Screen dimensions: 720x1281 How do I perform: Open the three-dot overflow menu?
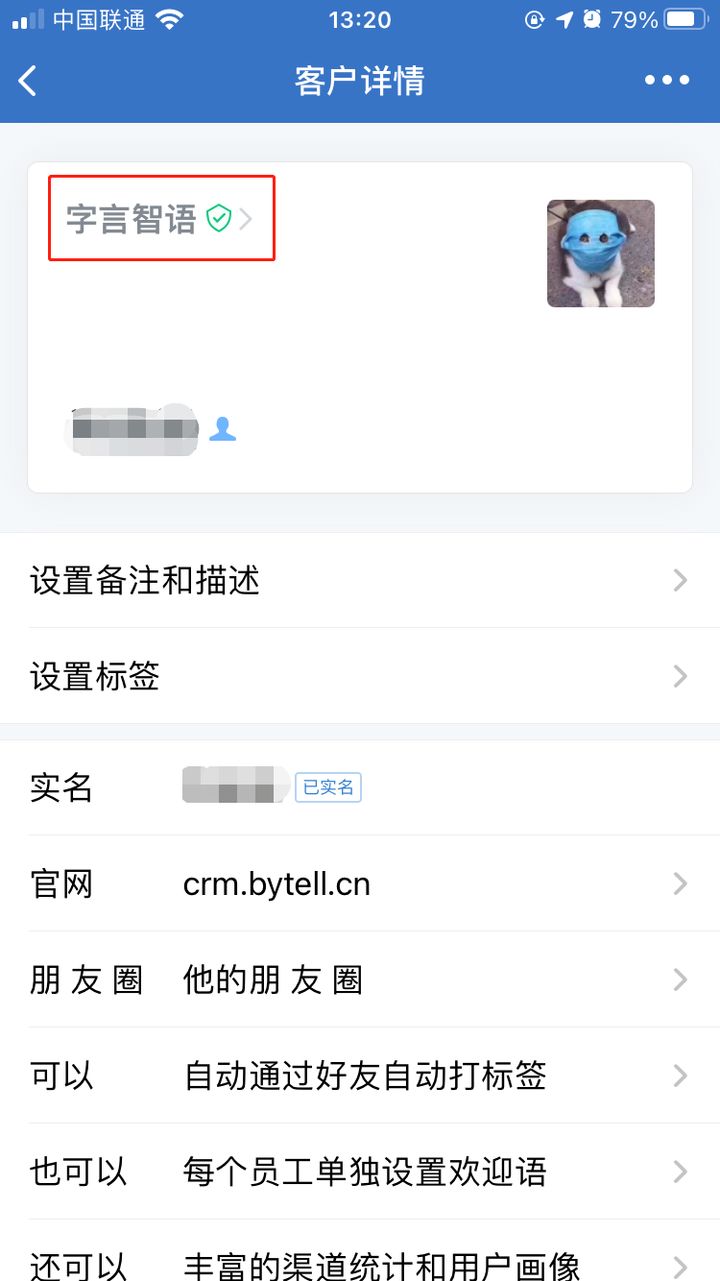point(667,80)
